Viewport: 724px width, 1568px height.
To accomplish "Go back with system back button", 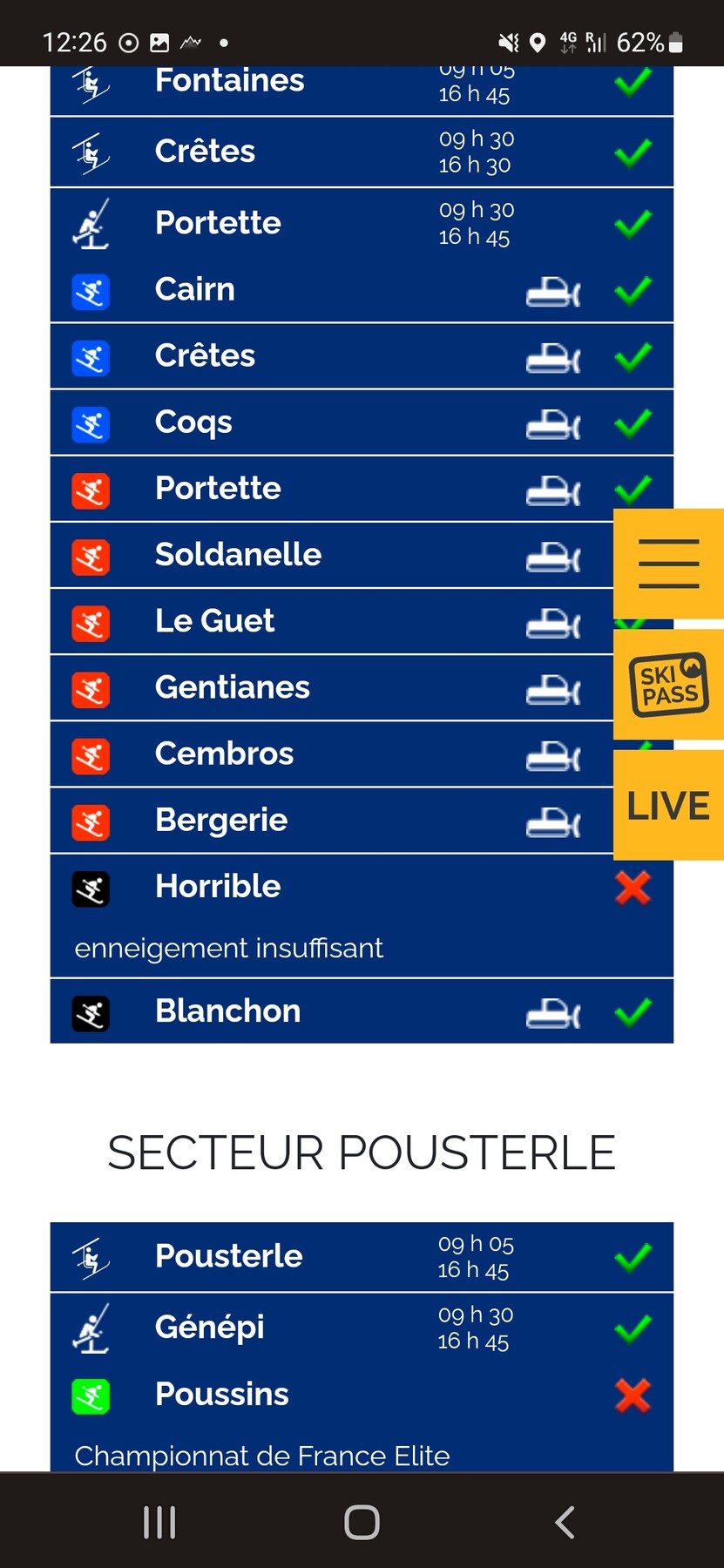I will (x=565, y=1522).
